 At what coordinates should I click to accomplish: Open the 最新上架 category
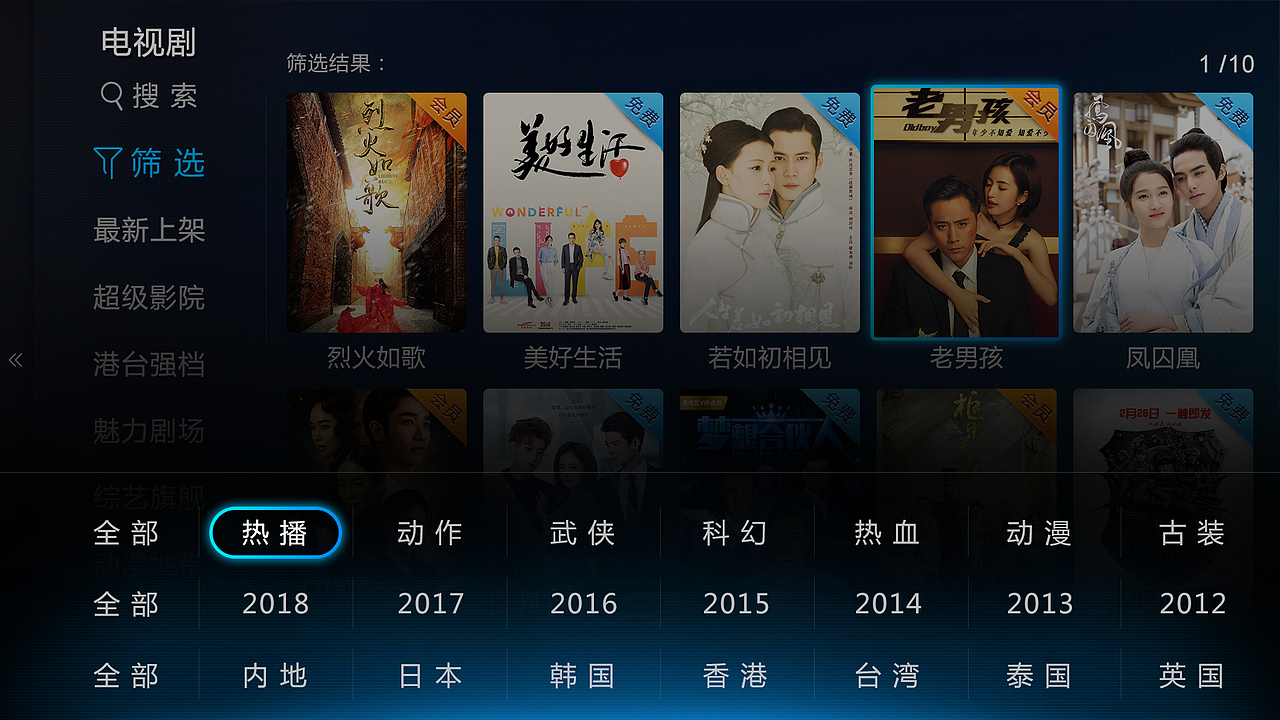pyautogui.click(x=149, y=230)
